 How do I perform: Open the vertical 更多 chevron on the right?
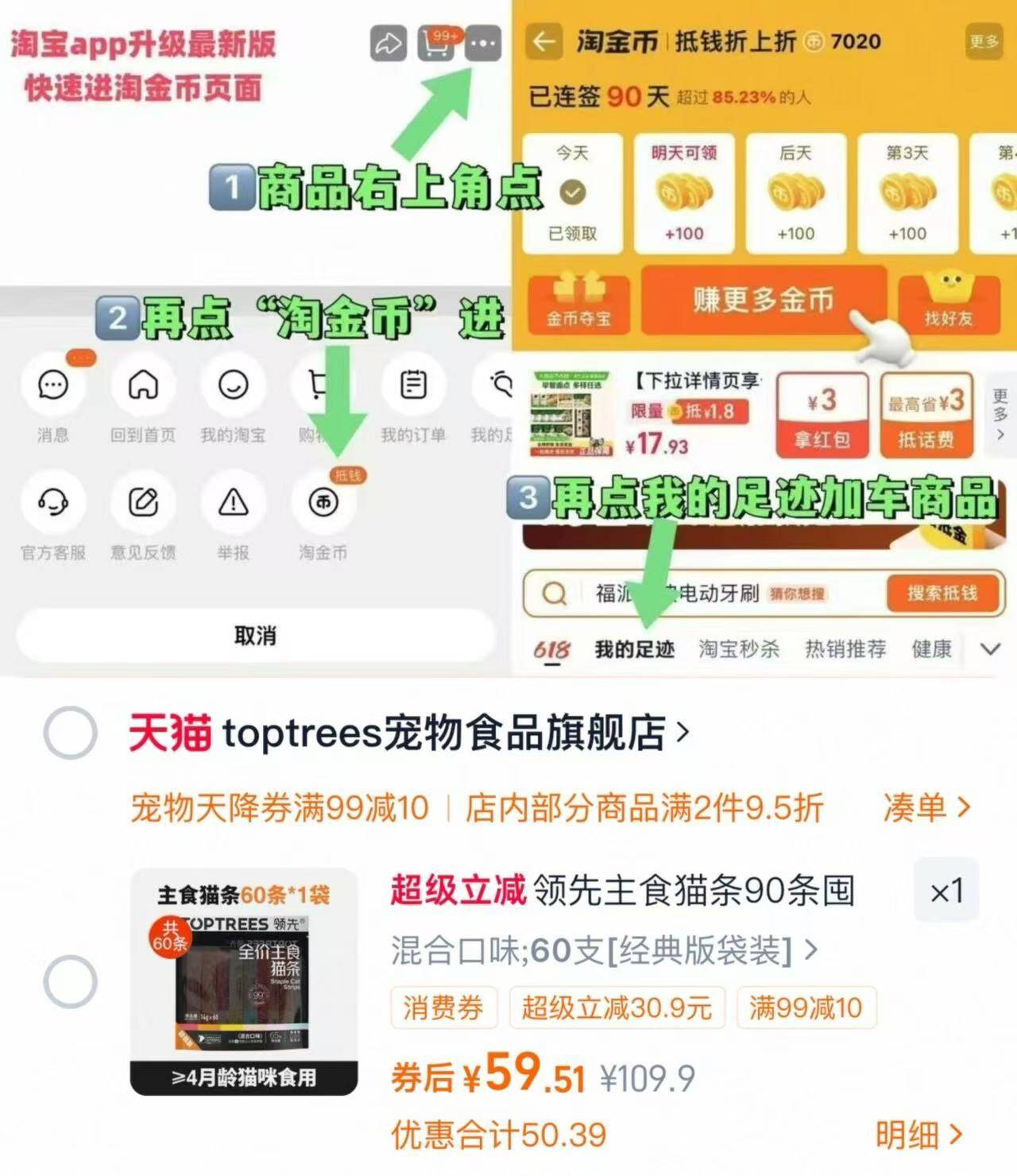pyautogui.click(x=999, y=413)
